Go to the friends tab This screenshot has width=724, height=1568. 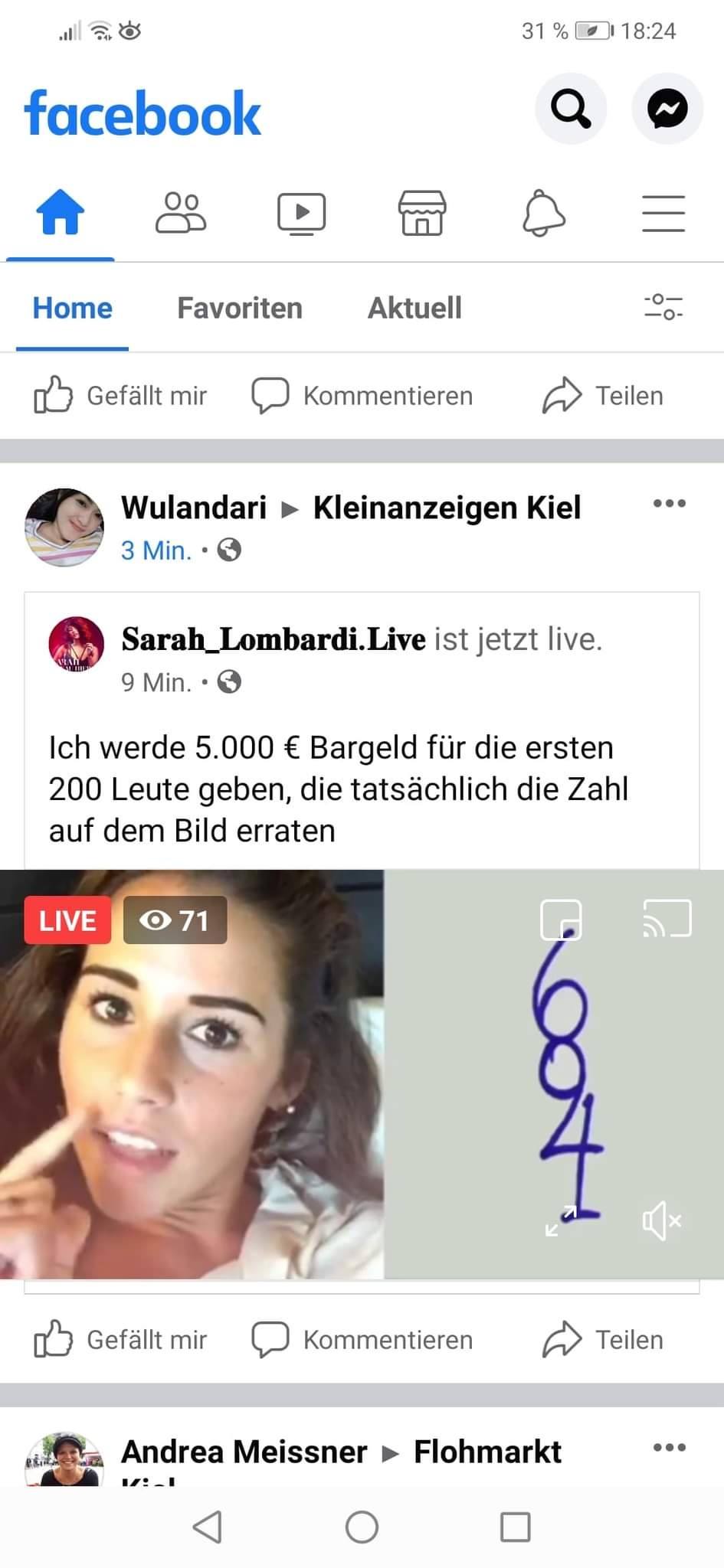pos(181,212)
